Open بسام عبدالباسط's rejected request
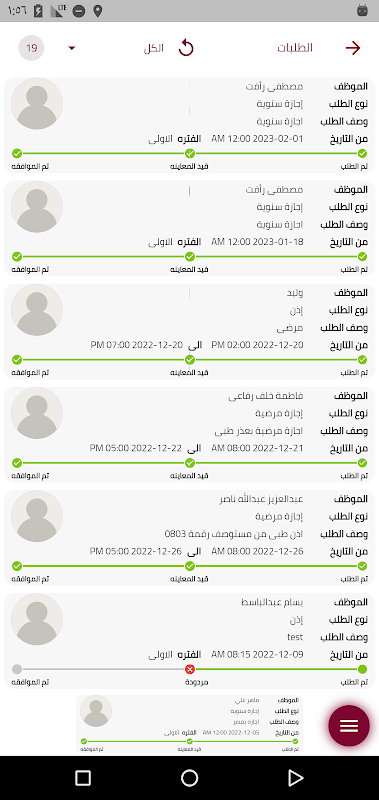The height and width of the screenshot is (800, 379). (x=189, y=641)
